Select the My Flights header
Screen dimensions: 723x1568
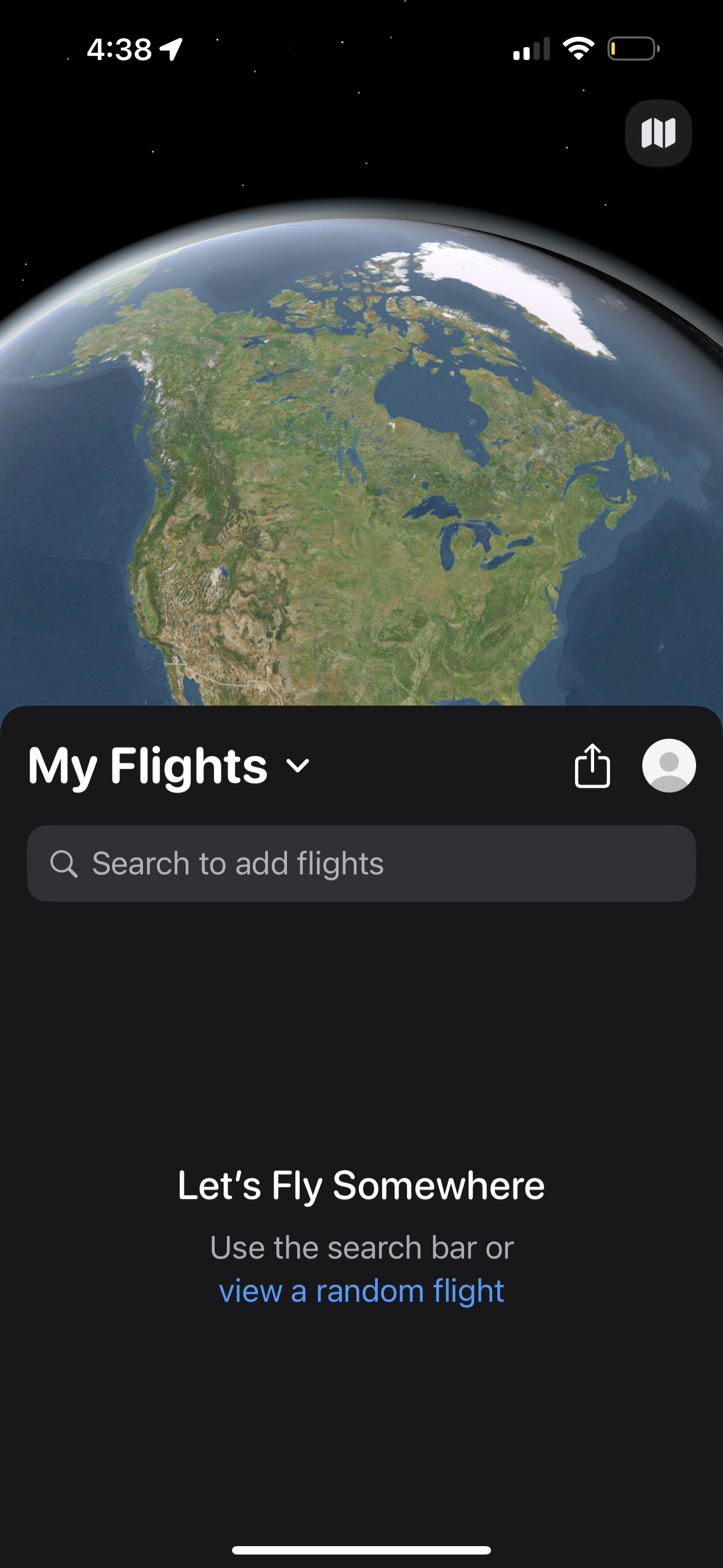(x=147, y=765)
